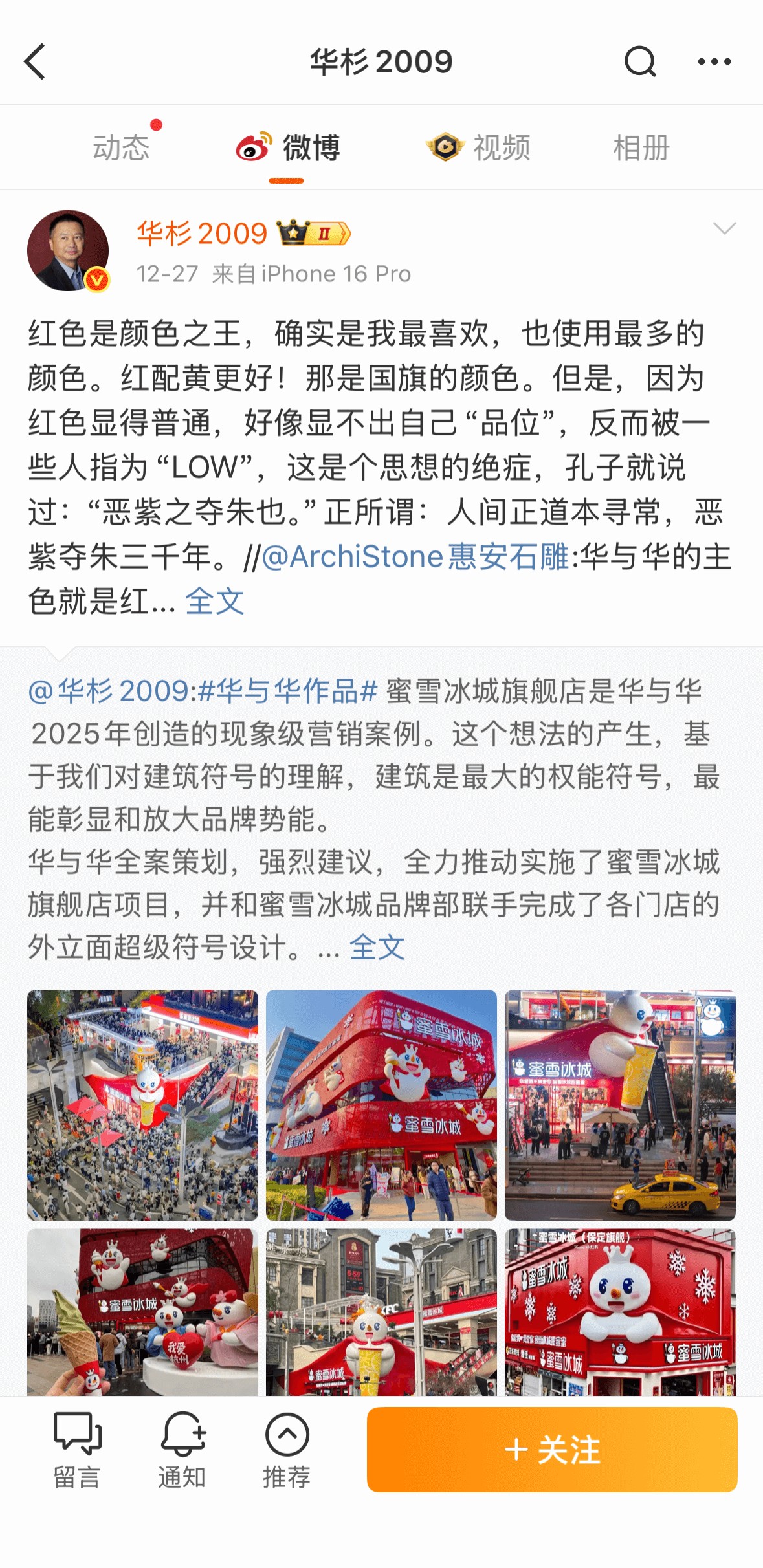Open search on this profile page
The image size is (763, 1568).
639,61
